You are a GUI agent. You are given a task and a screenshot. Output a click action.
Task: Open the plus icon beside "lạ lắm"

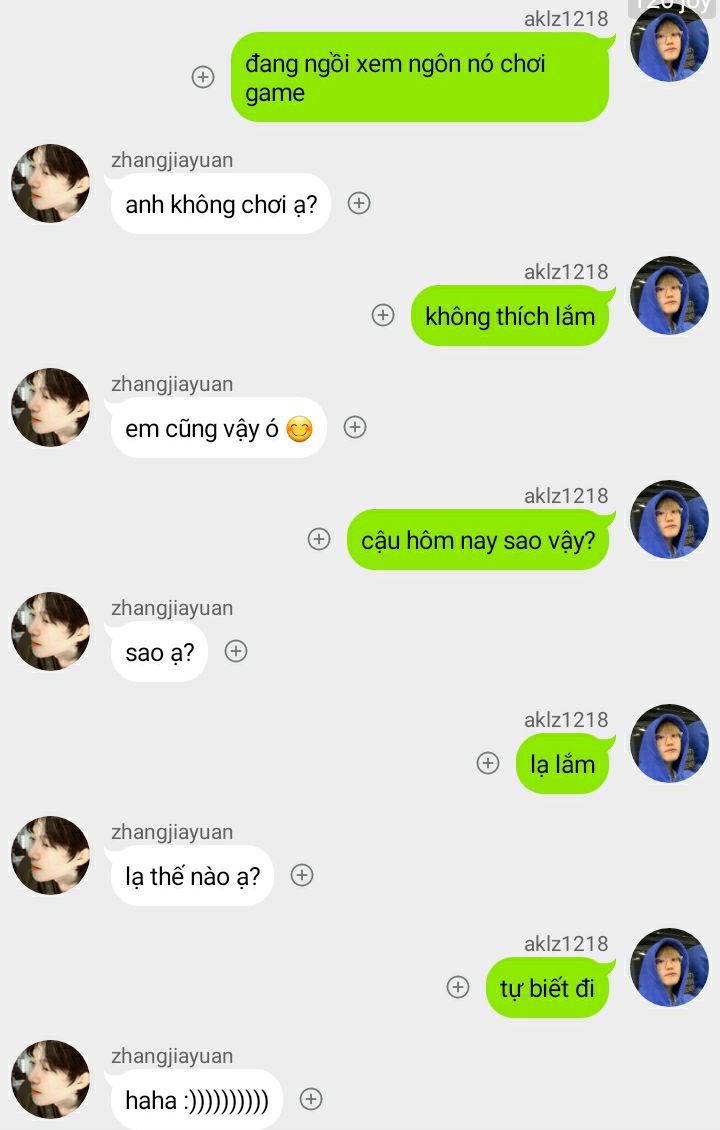tap(488, 763)
